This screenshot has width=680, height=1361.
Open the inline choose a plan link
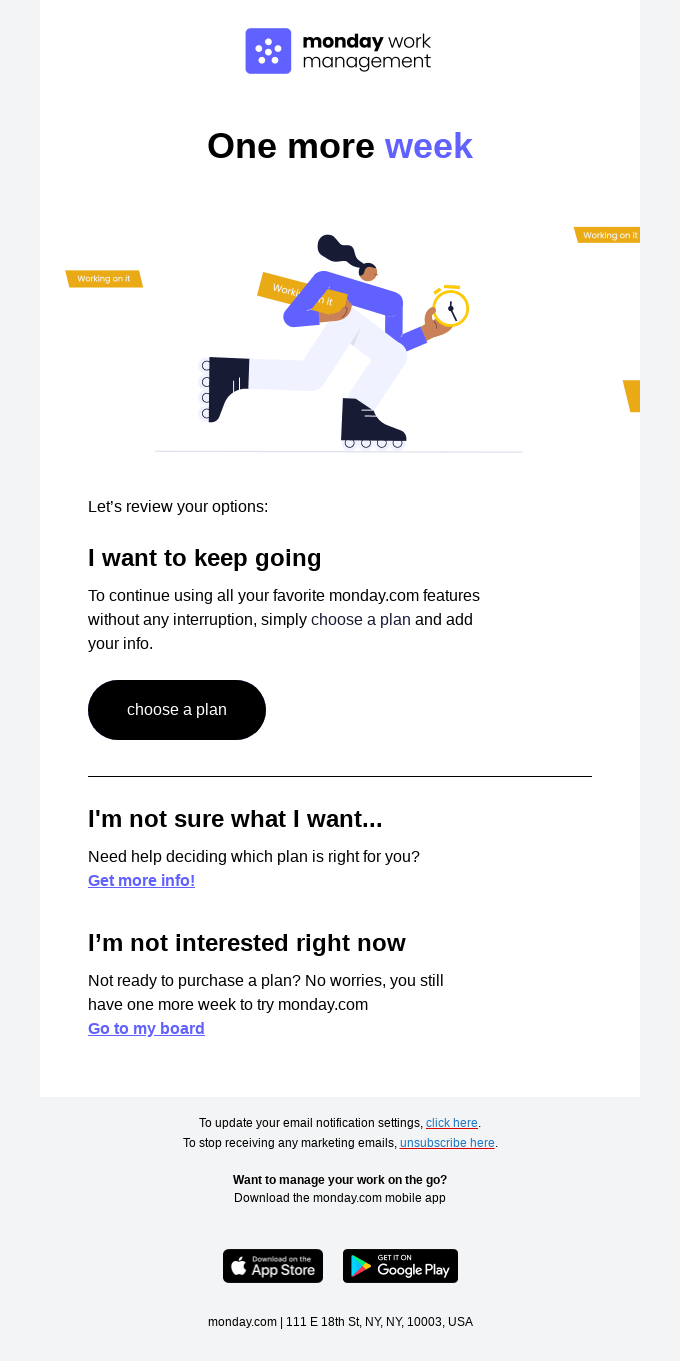click(x=361, y=620)
